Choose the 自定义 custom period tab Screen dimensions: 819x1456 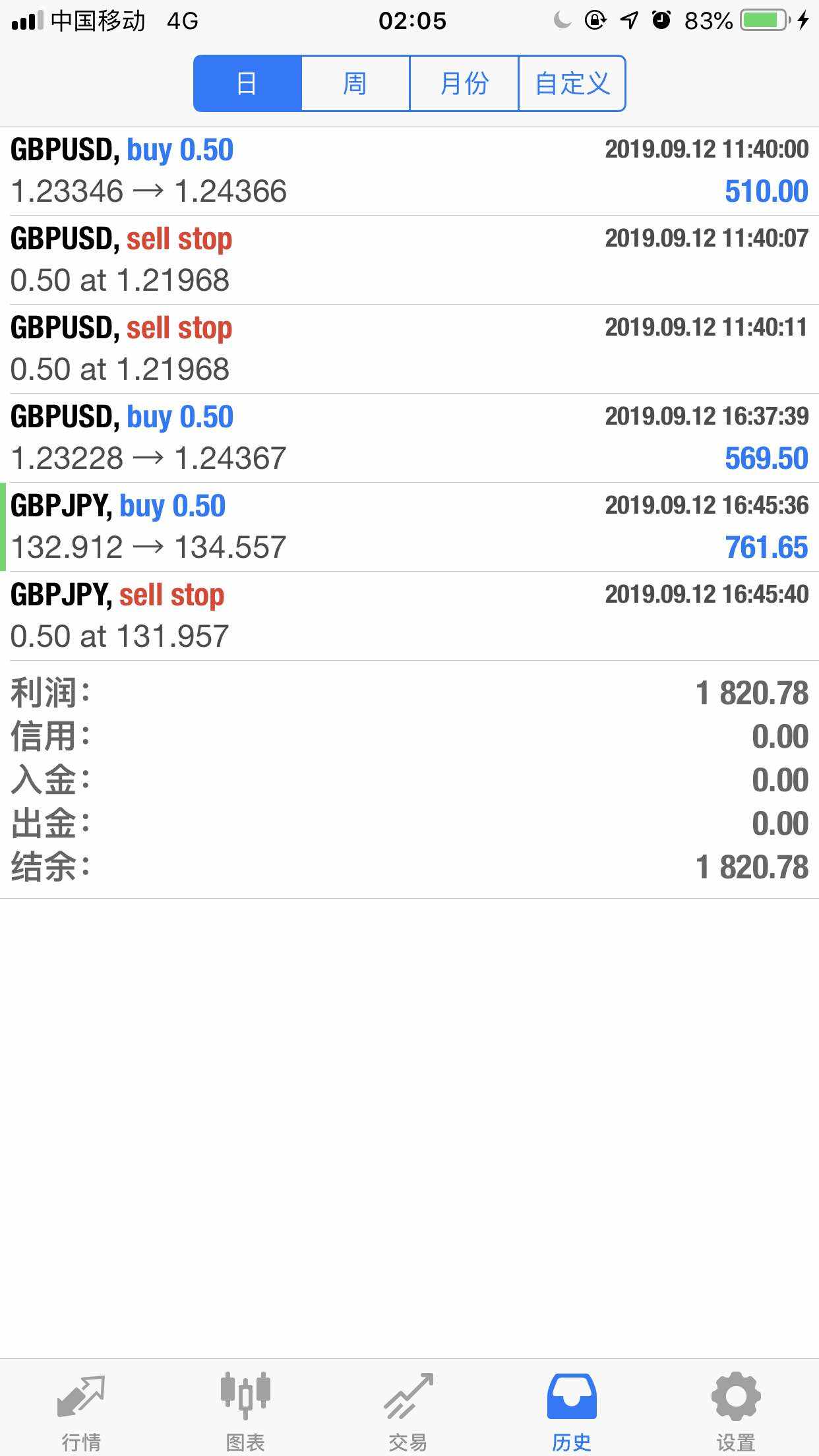click(572, 84)
